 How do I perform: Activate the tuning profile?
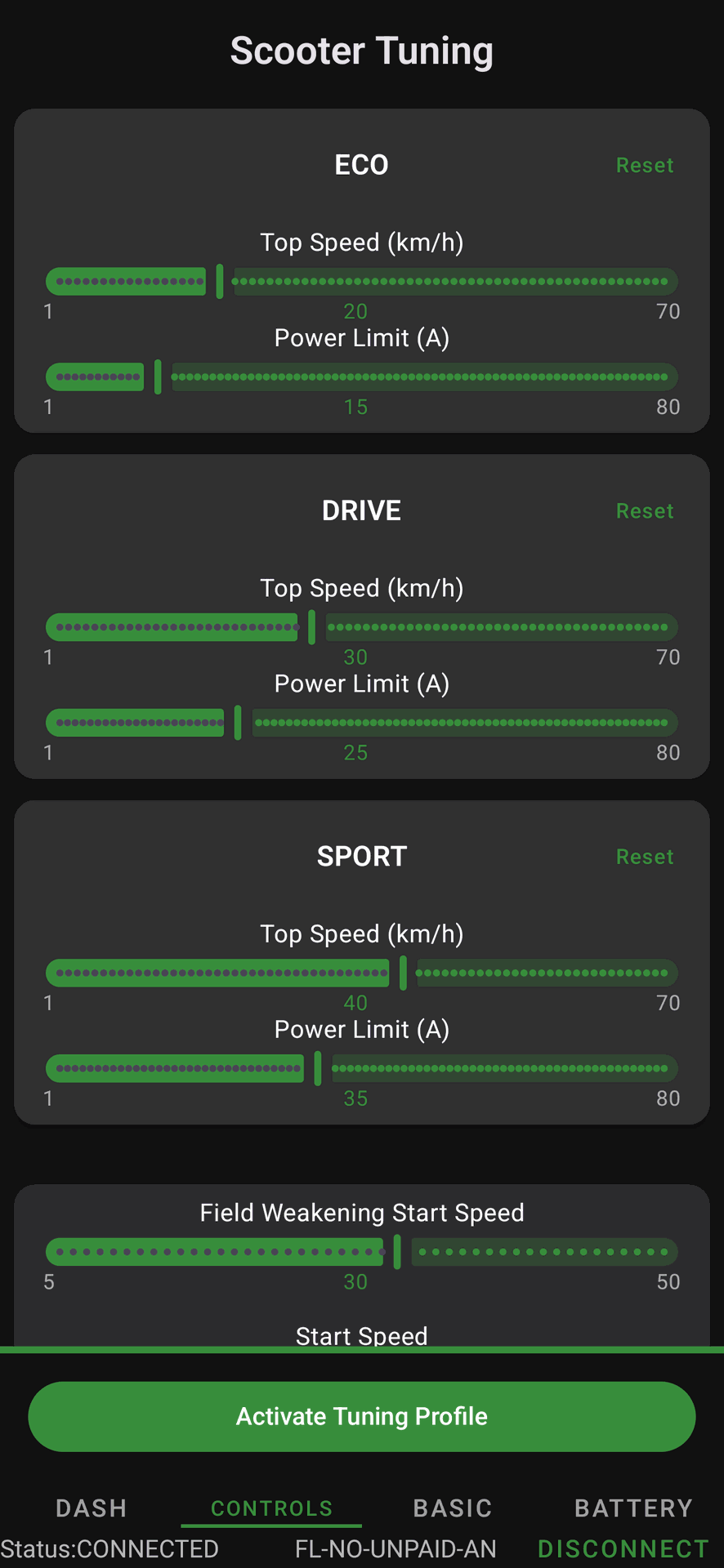pos(362,1416)
